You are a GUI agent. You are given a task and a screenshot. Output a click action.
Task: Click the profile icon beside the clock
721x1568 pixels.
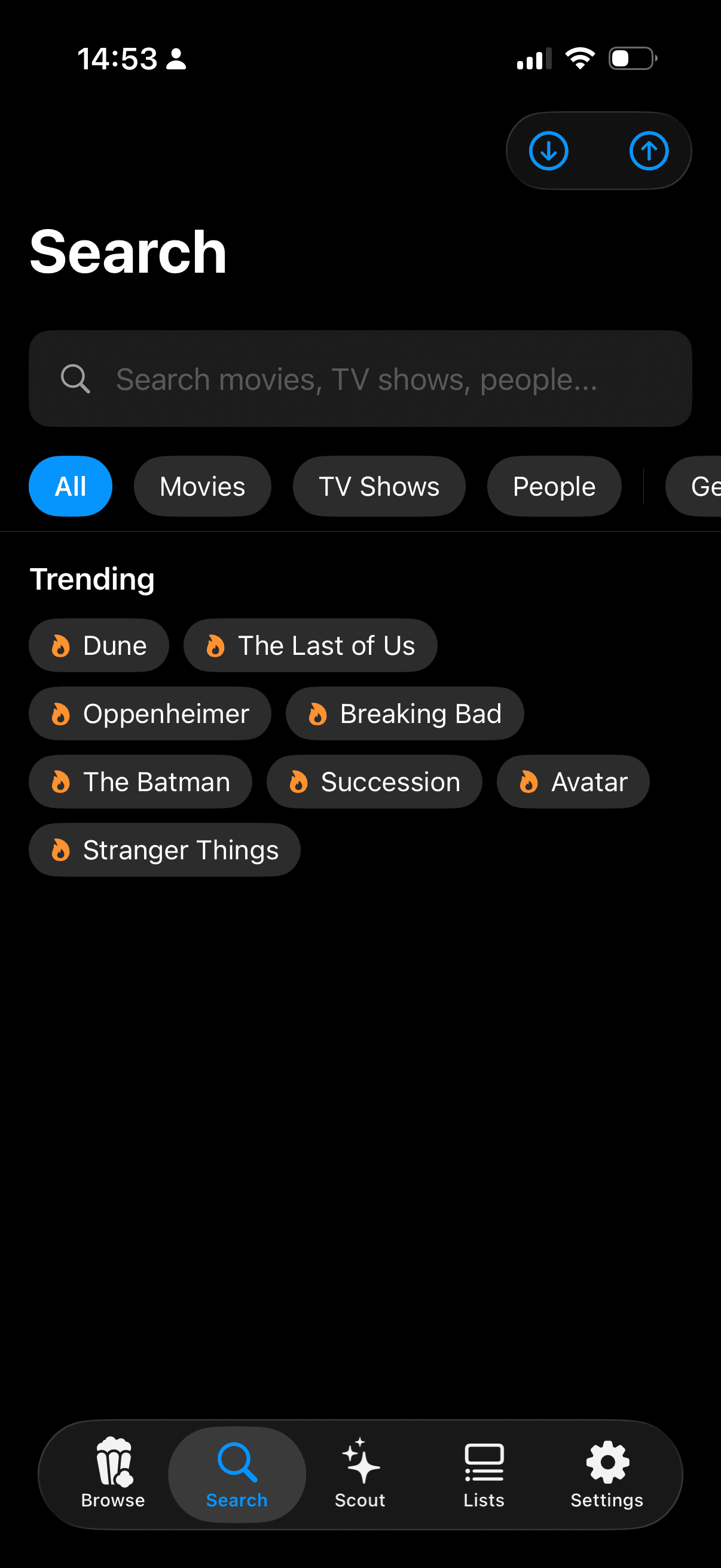pyautogui.click(x=175, y=59)
